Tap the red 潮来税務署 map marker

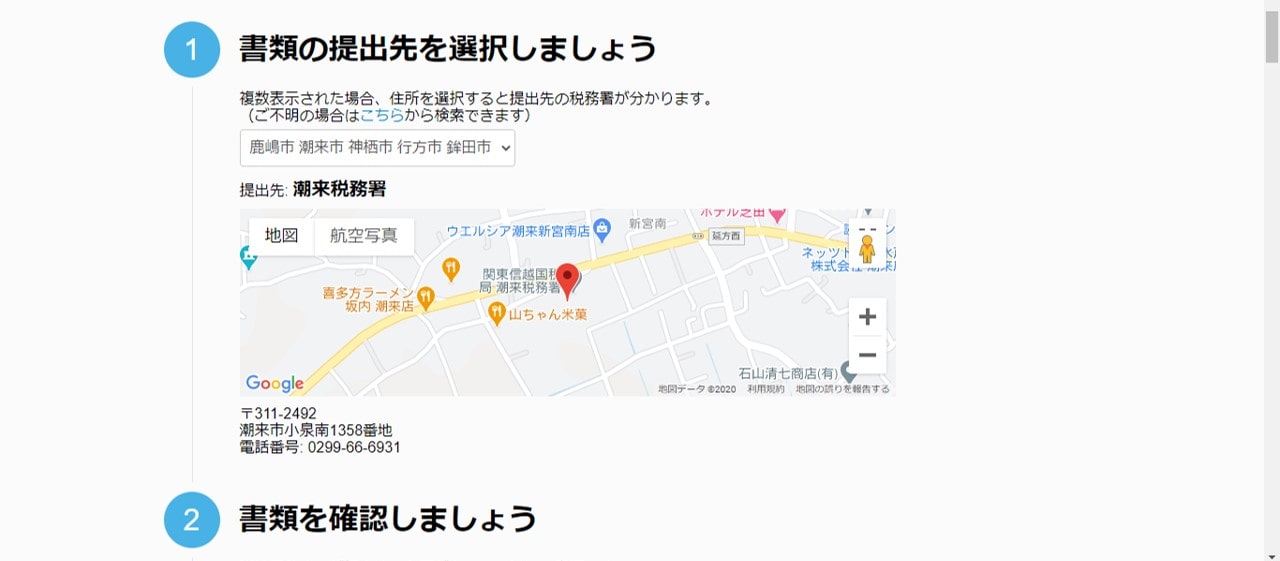click(567, 280)
